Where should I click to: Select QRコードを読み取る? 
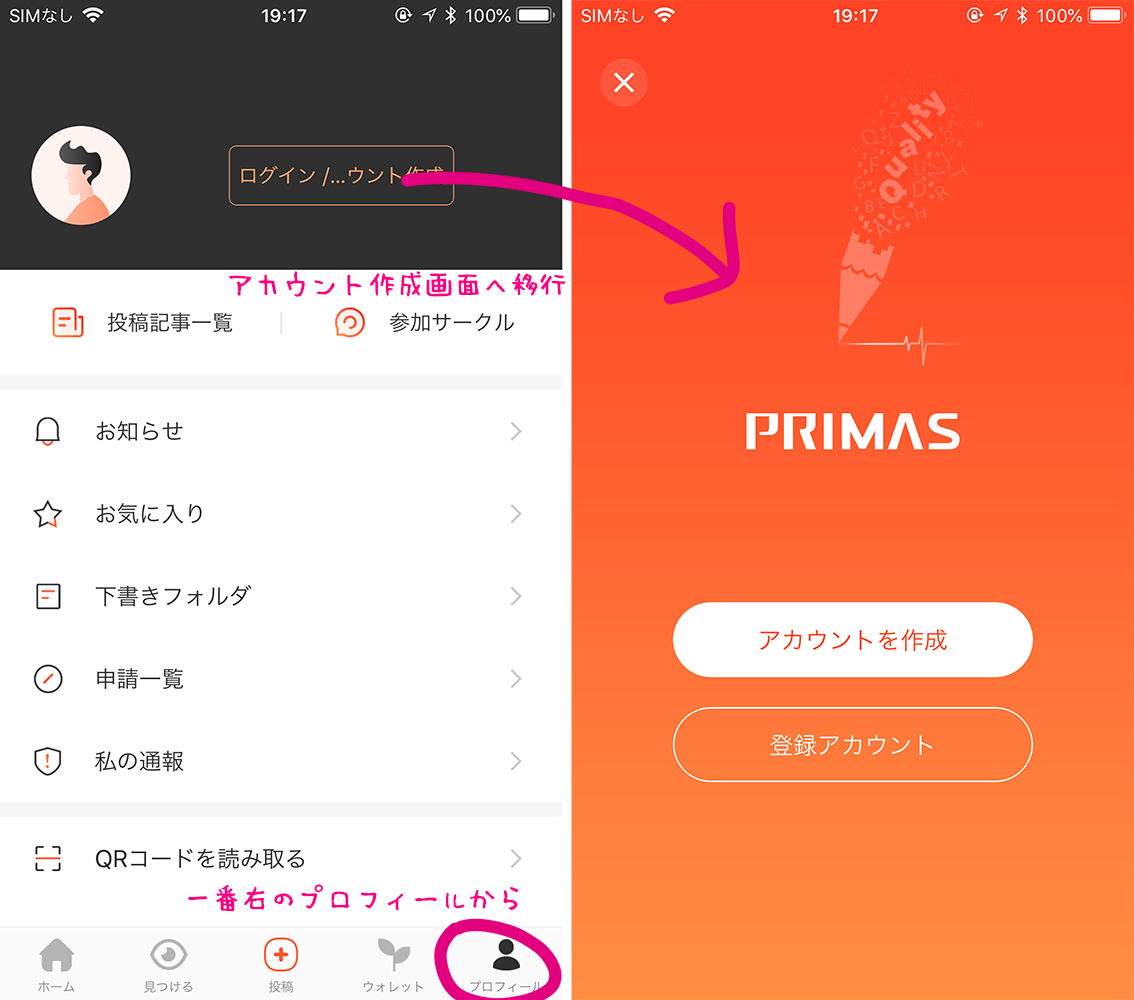pyautogui.click(x=280, y=858)
